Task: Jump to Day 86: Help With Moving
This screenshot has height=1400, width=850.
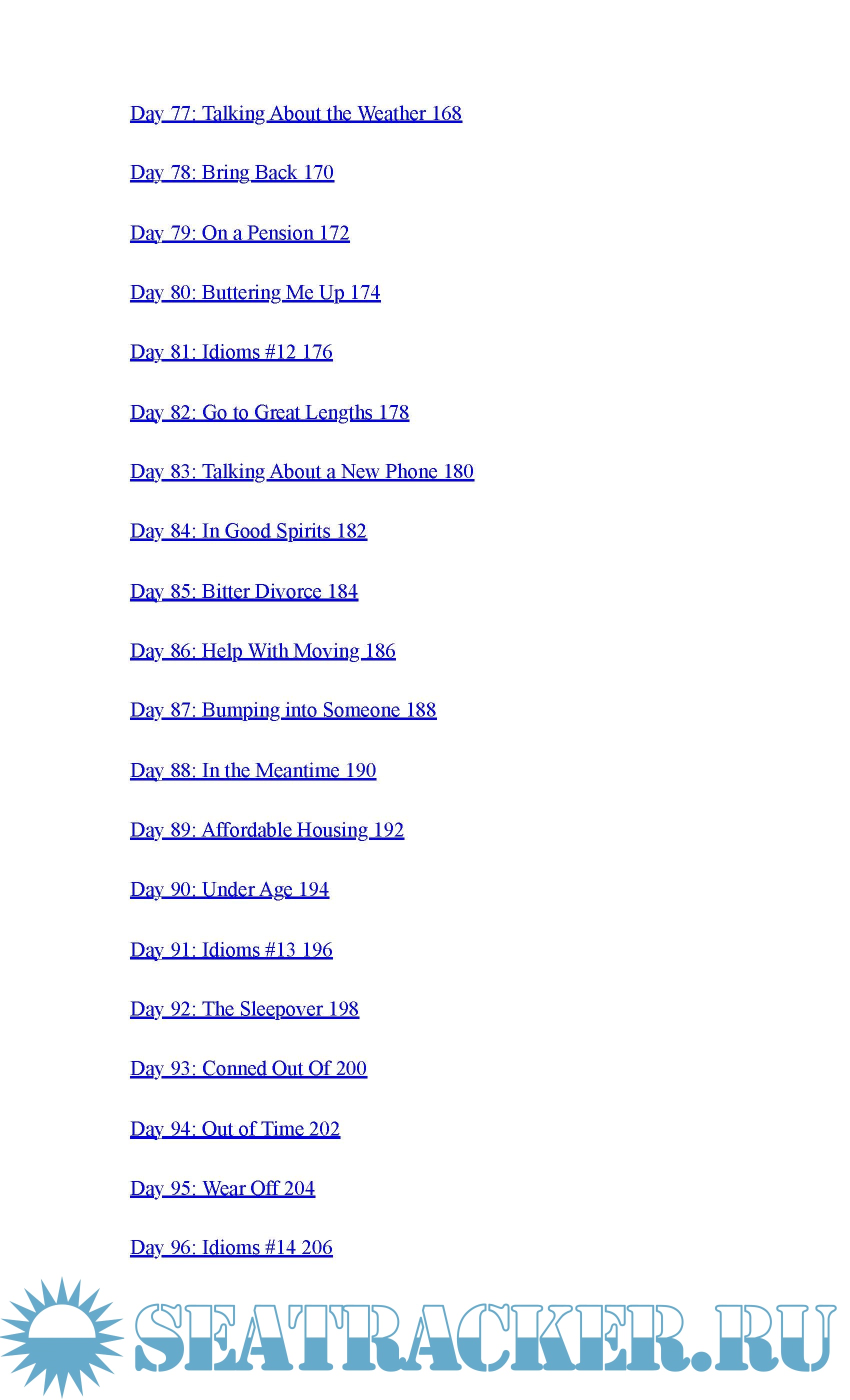Action: tap(262, 651)
